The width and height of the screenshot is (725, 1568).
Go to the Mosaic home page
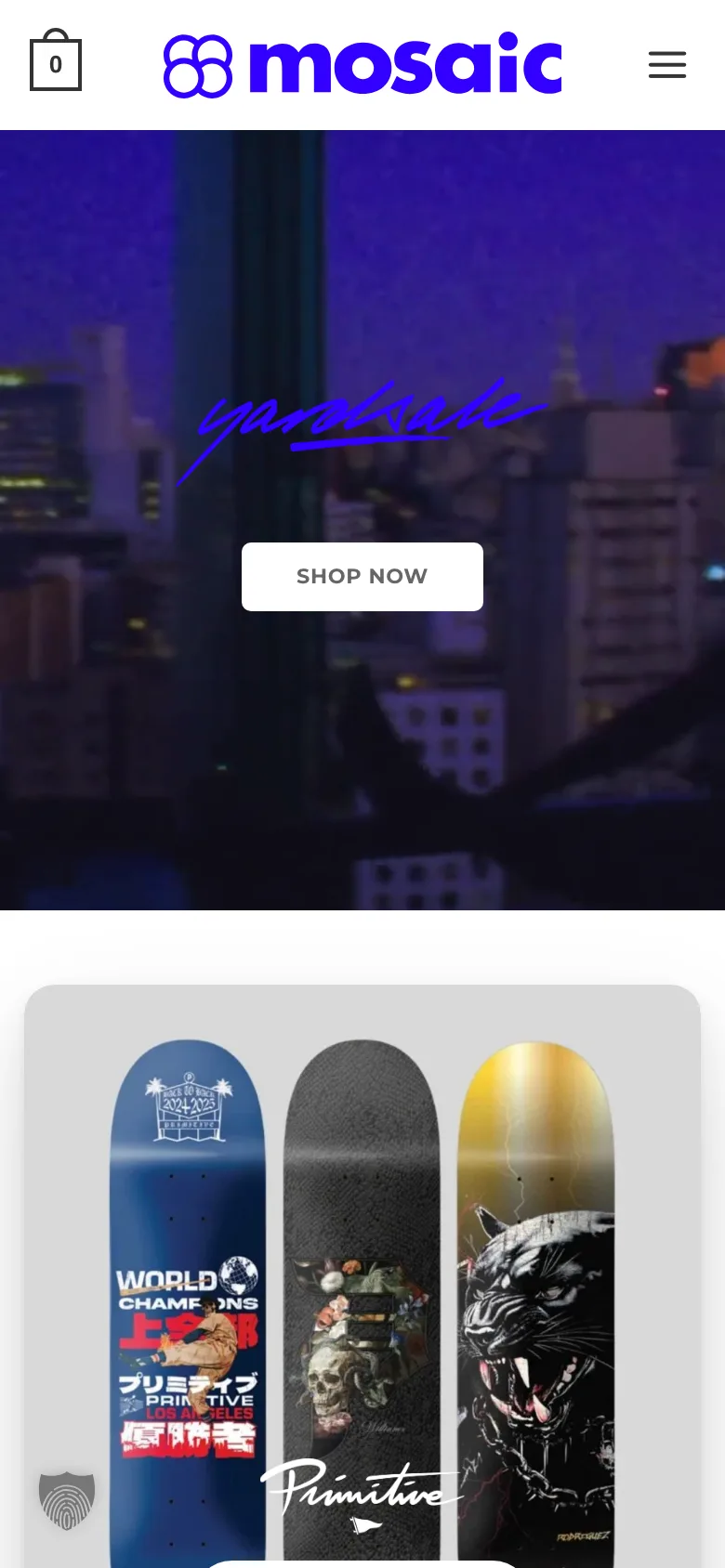pos(362,65)
